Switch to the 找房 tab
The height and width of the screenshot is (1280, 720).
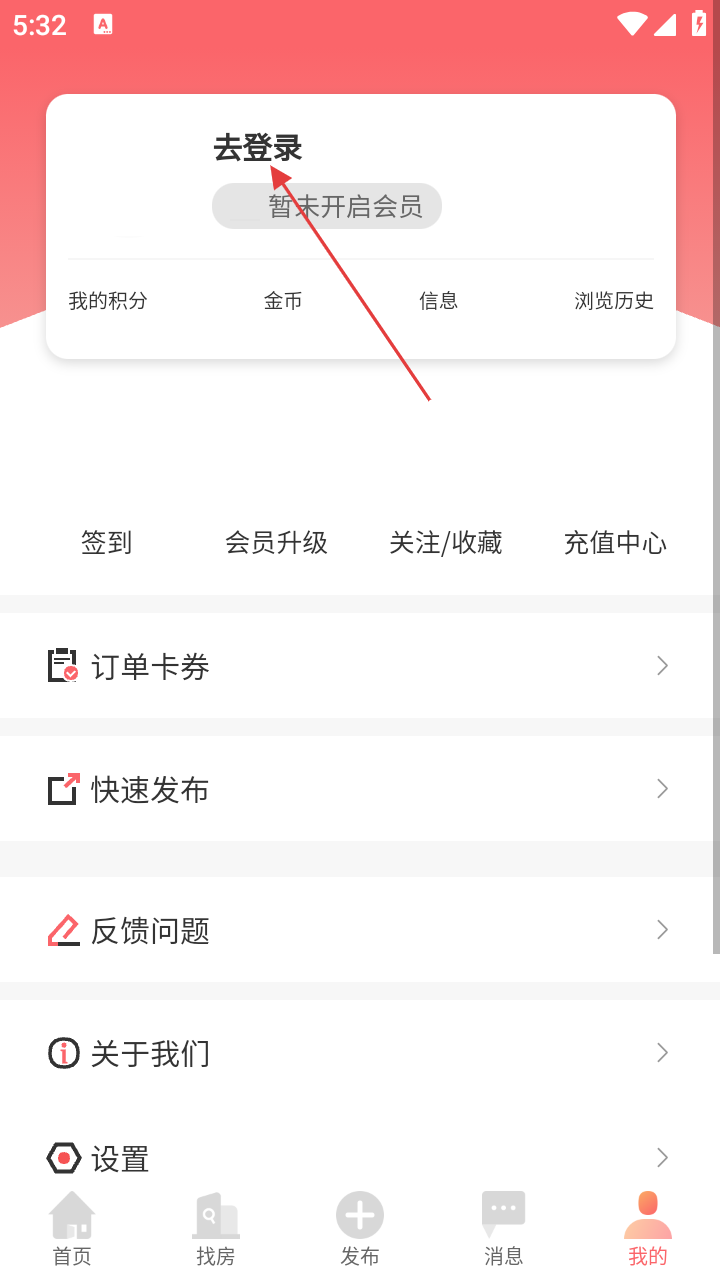click(216, 1230)
